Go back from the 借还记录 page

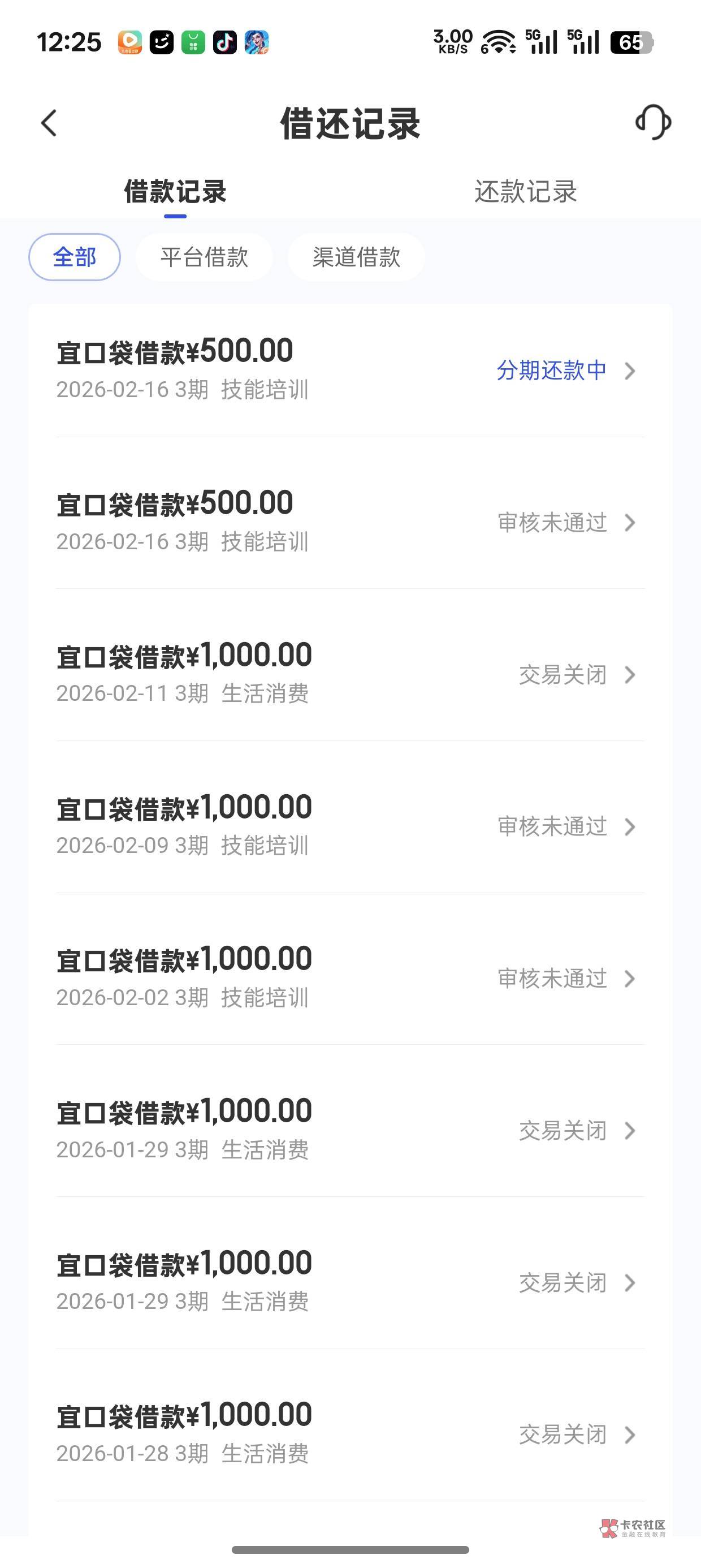point(49,123)
